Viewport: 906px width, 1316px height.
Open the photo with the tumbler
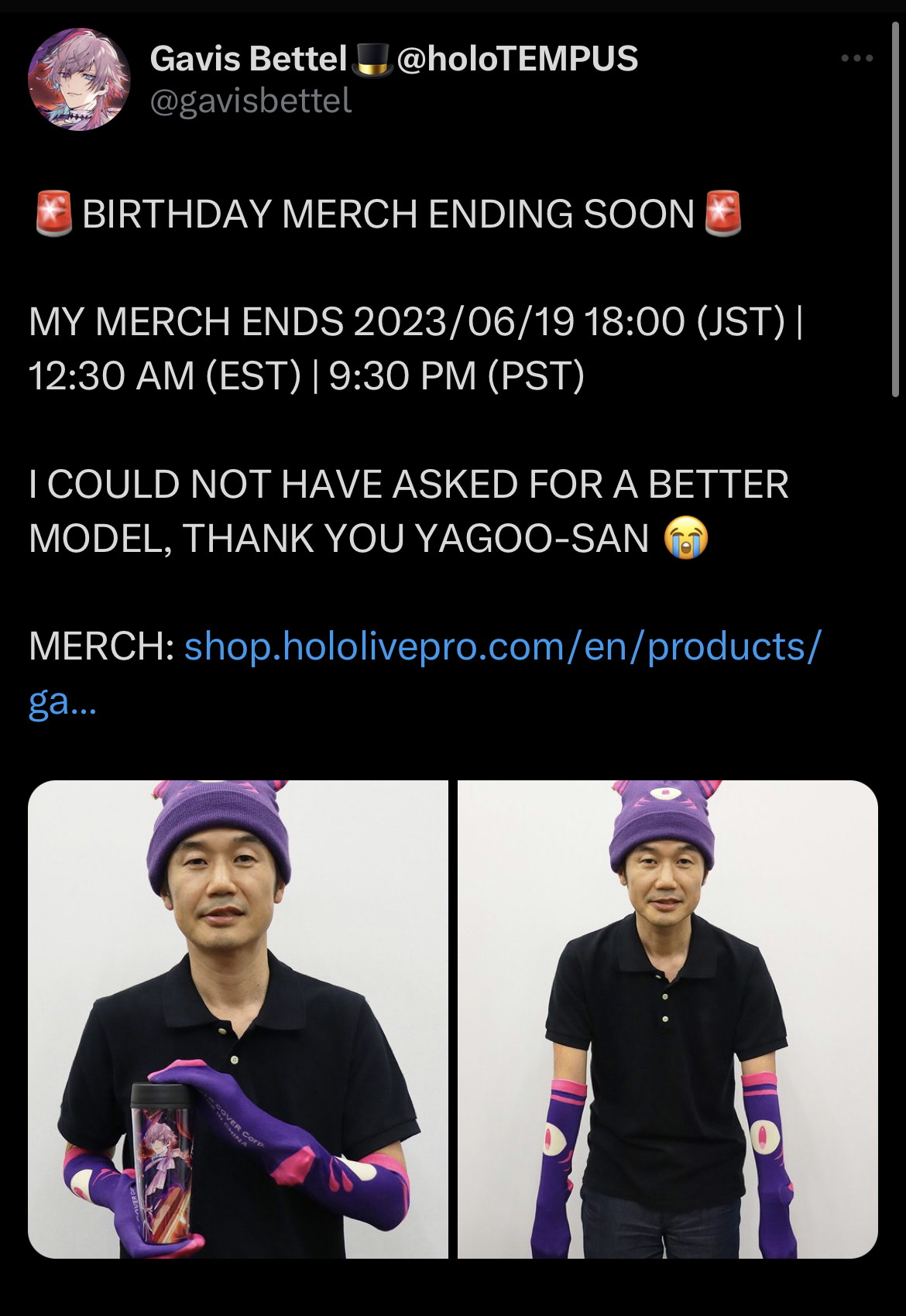tap(238, 1019)
